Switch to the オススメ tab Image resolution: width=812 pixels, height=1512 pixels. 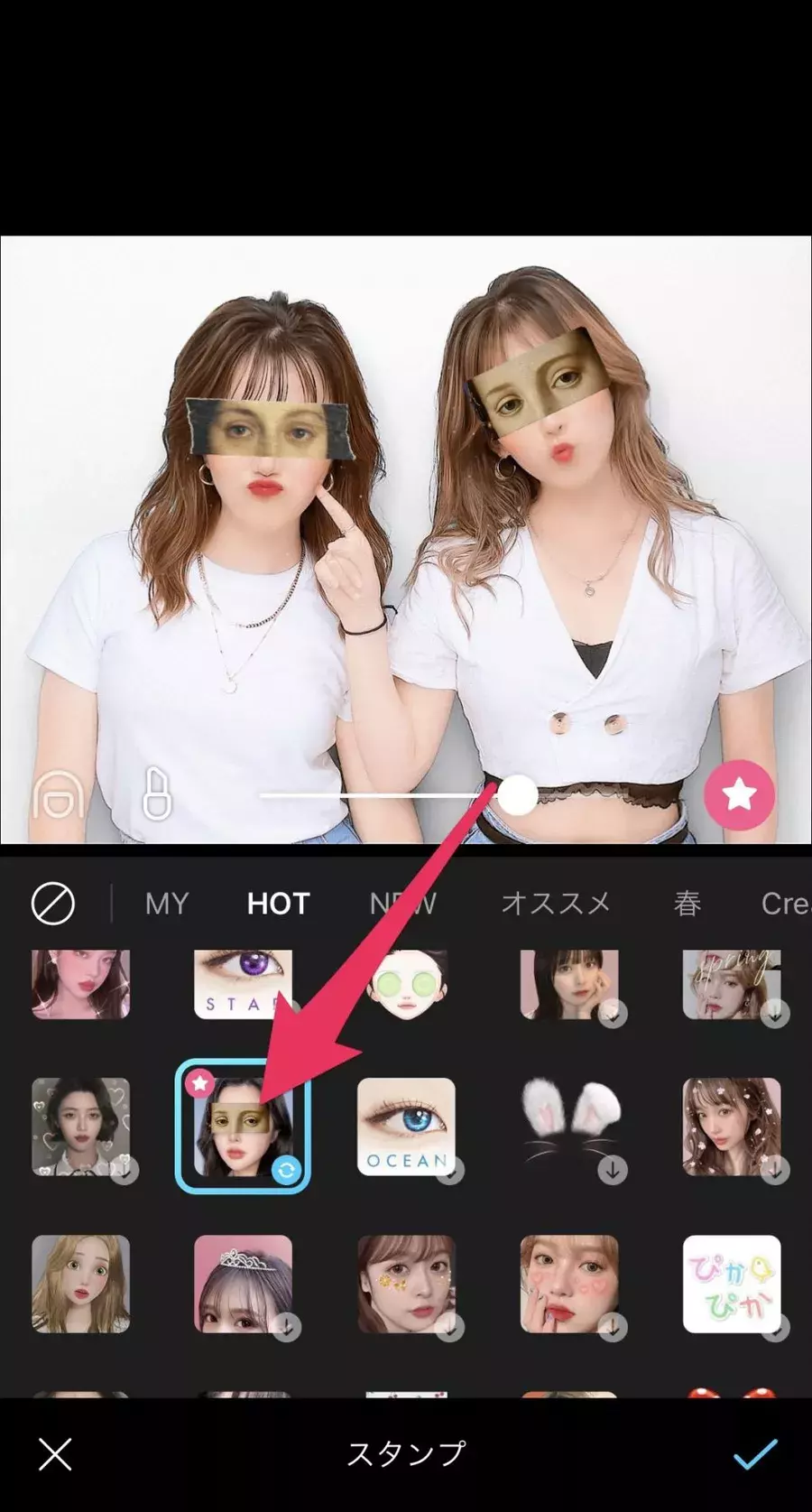click(556, 904)
